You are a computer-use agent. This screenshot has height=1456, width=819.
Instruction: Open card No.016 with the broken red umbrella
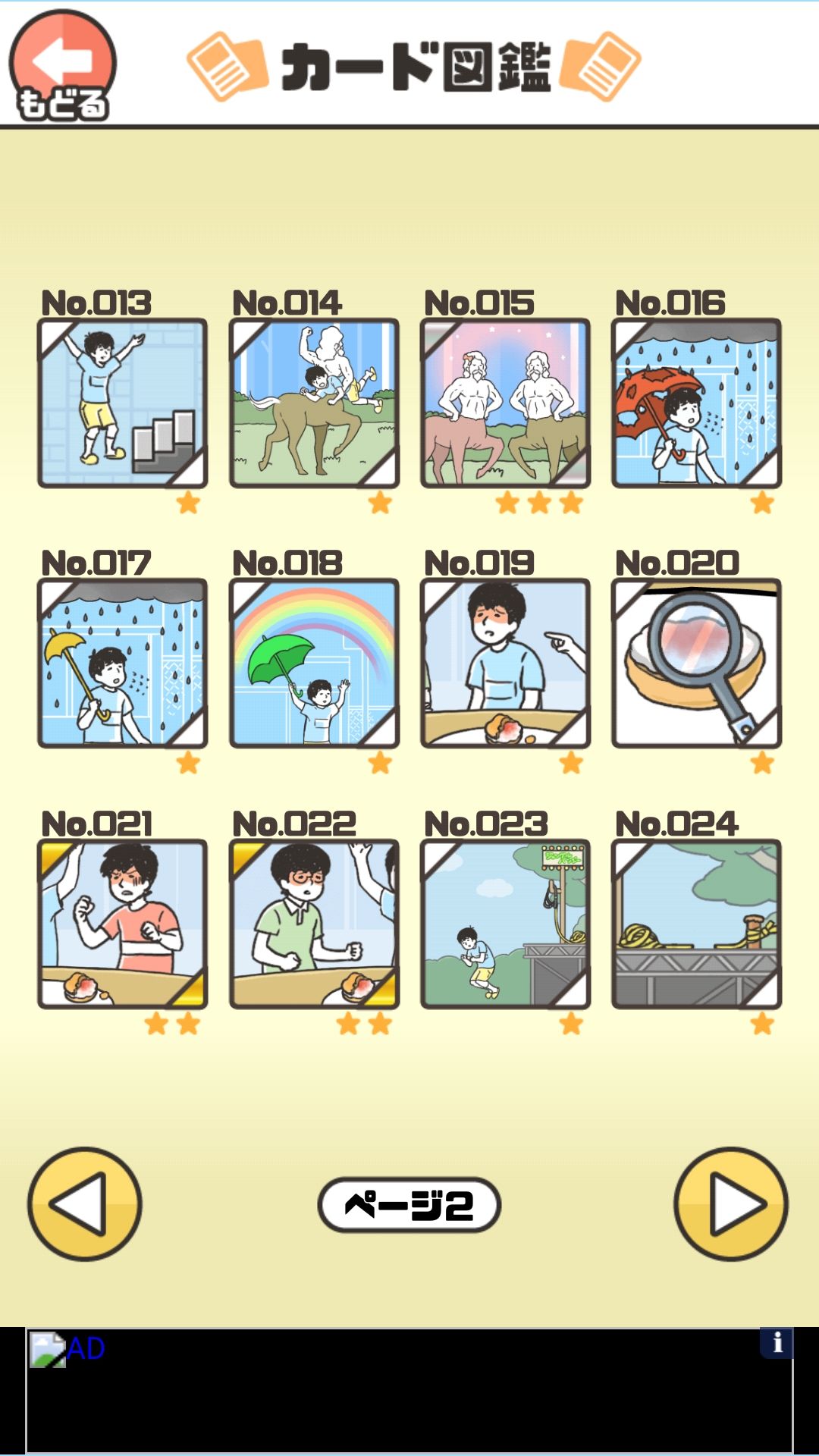coord(696,403)
